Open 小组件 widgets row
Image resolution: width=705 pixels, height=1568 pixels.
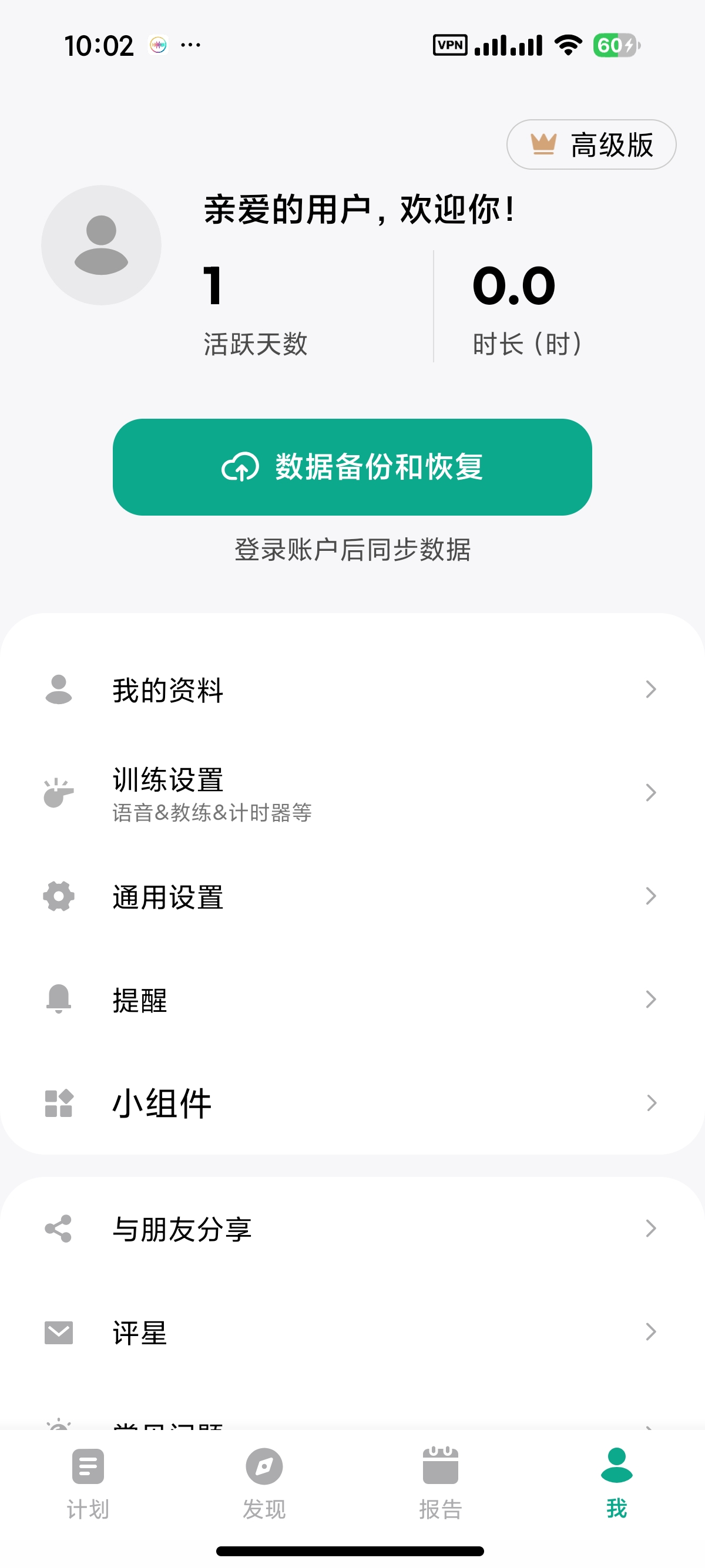(x=352, y=1102)
